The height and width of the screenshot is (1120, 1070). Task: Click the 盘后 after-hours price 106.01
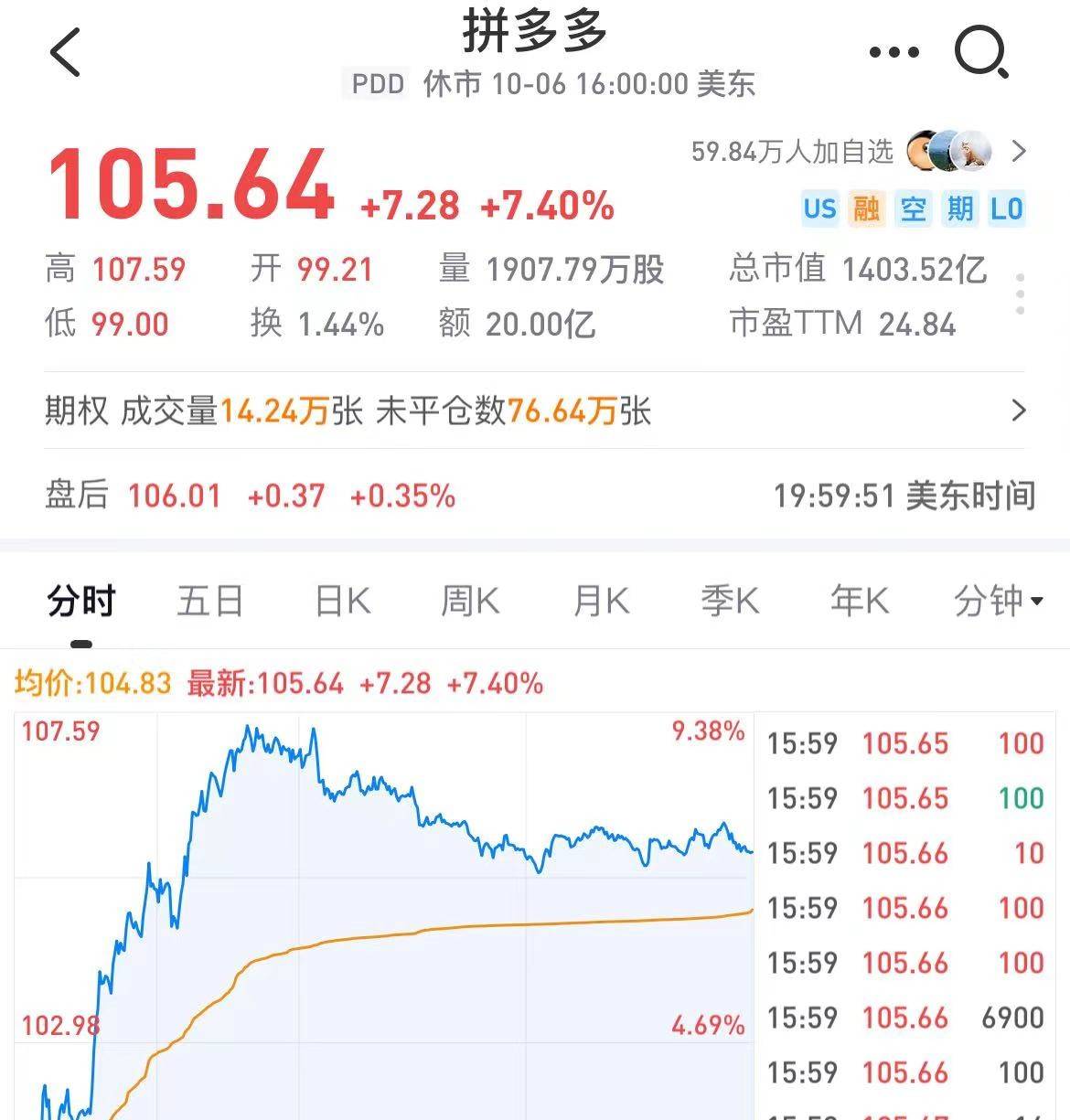point(174,495)
